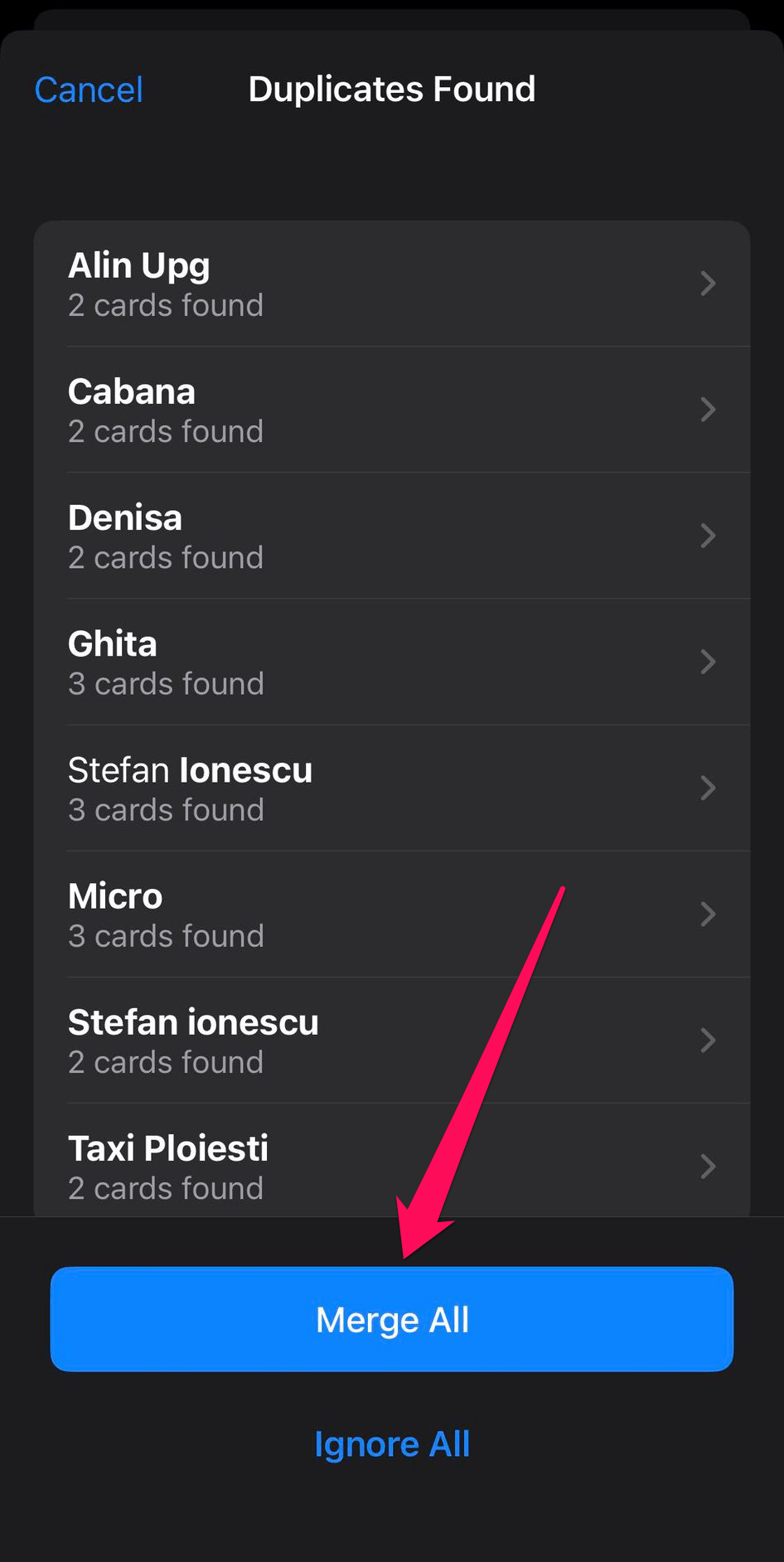
Task: Open the Taxi Ploiesti chevron
Action: [708, 1167]
